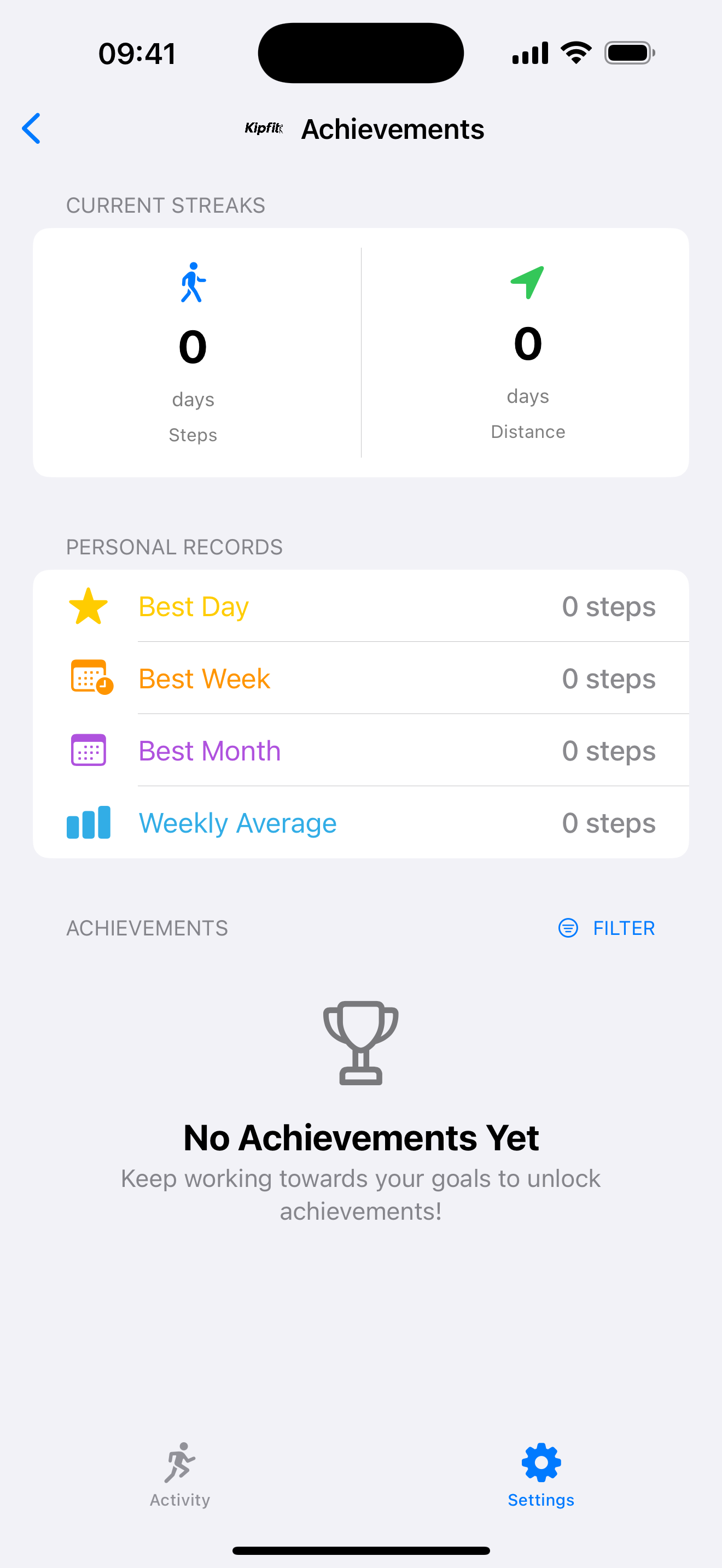Image resolution: width=722 pixels, height=1568 pixels.
Task: Tap the purple Best Month calendar icon
Action: tap(88, 750)
